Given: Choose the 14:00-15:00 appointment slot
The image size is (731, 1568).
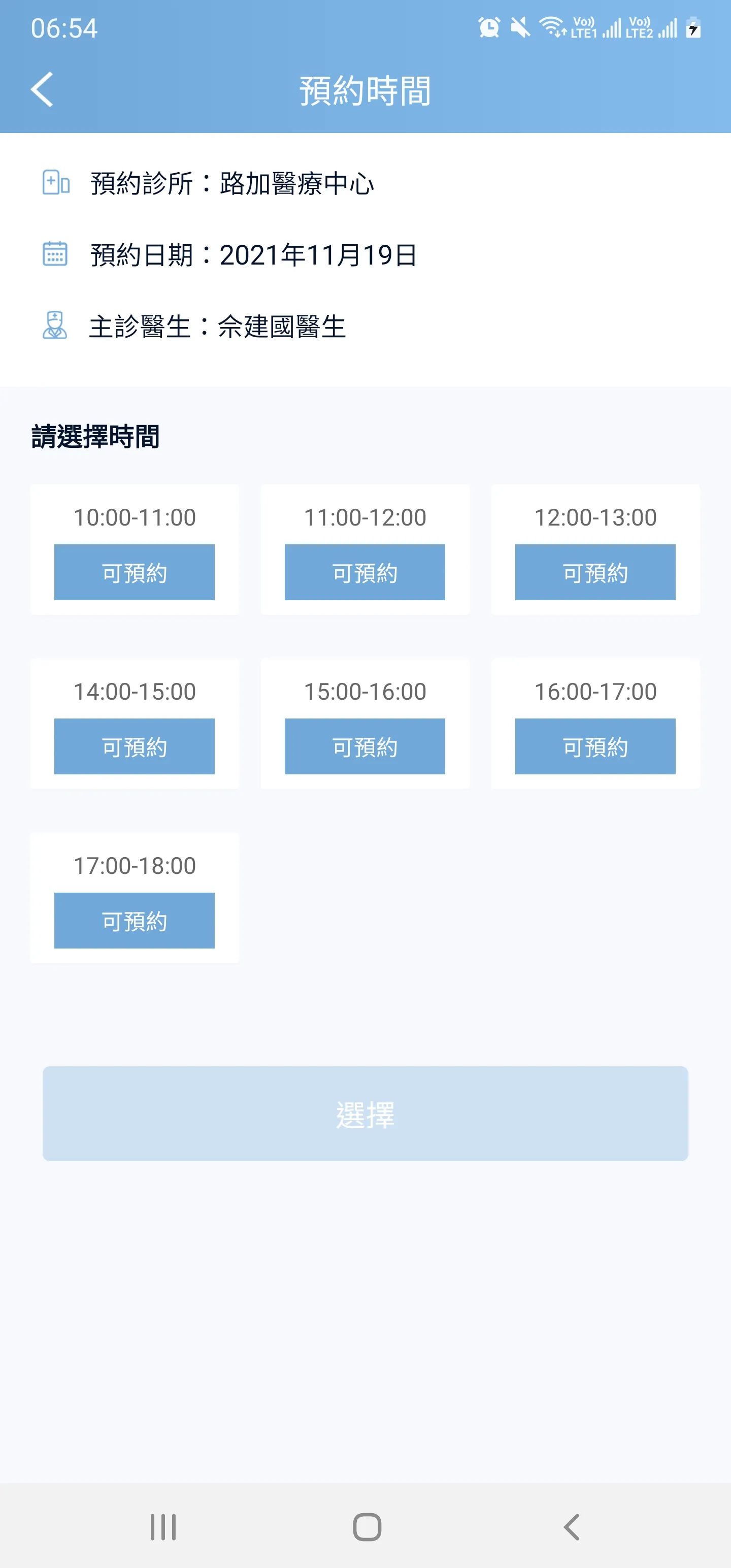Looking at the screenshot, I should [x=135, y=746].
